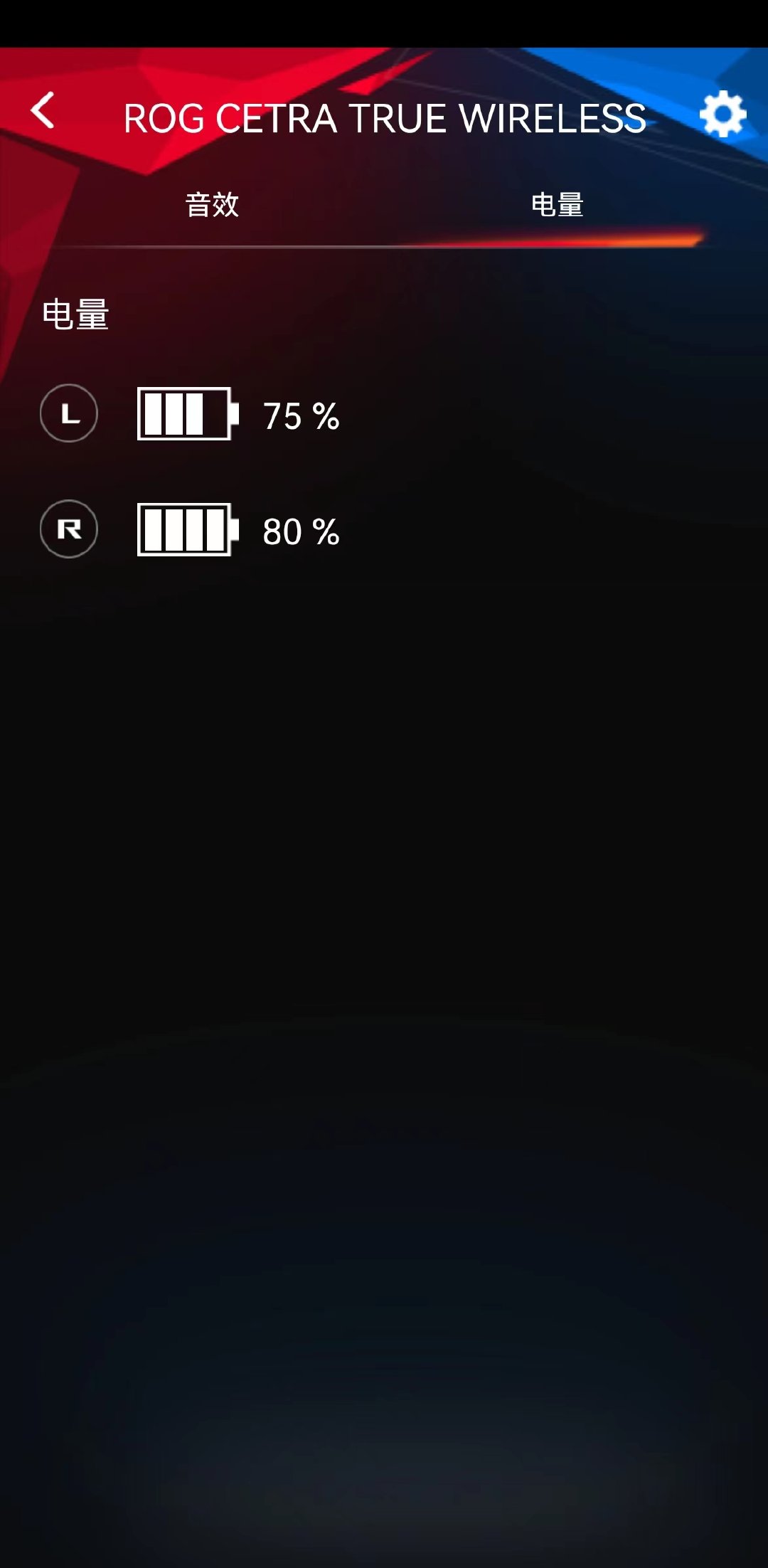The width and height of the screenshot is (768, 1568).
Task: Open the settings gear icon
Action: click(722, 114)
